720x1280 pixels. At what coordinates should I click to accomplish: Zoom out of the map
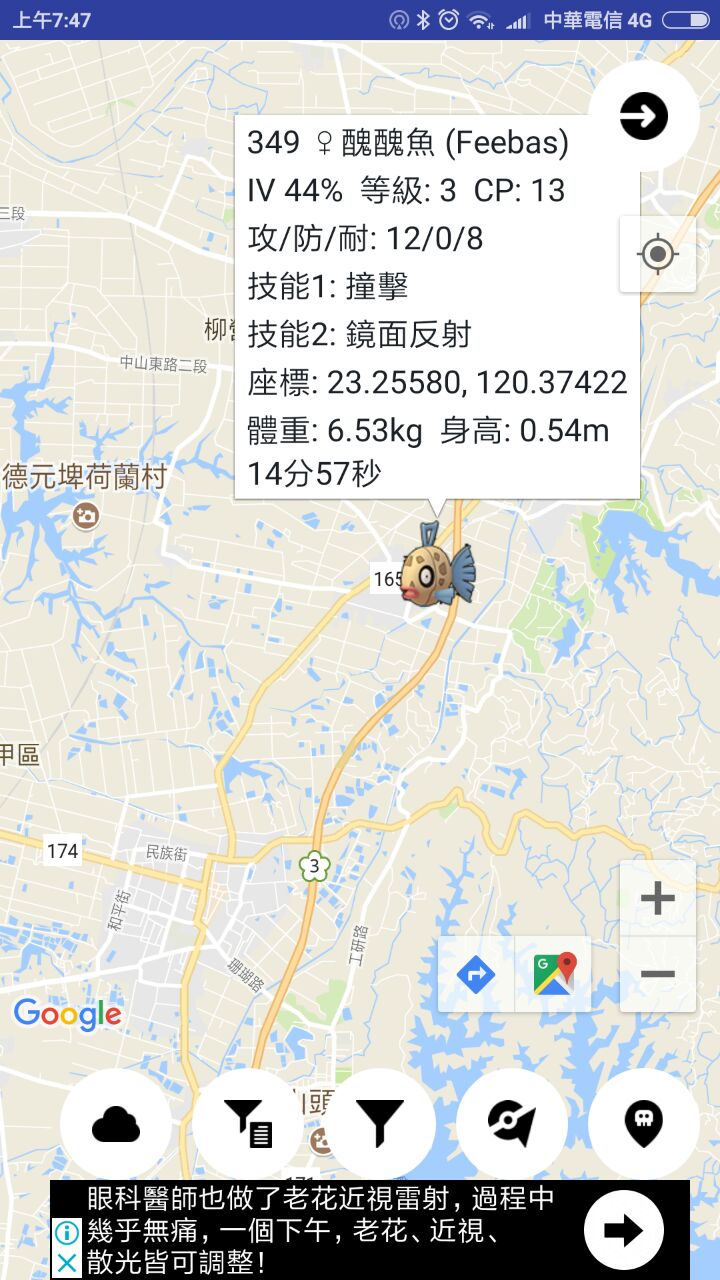[x=657, y=974]
